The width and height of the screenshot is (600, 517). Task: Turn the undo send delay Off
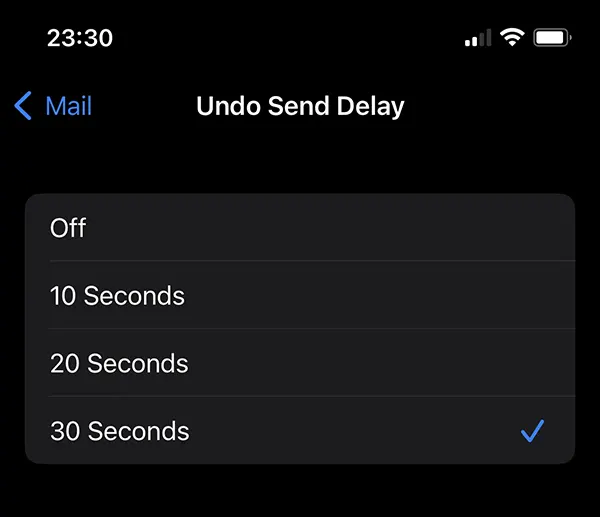coord(300,228)
